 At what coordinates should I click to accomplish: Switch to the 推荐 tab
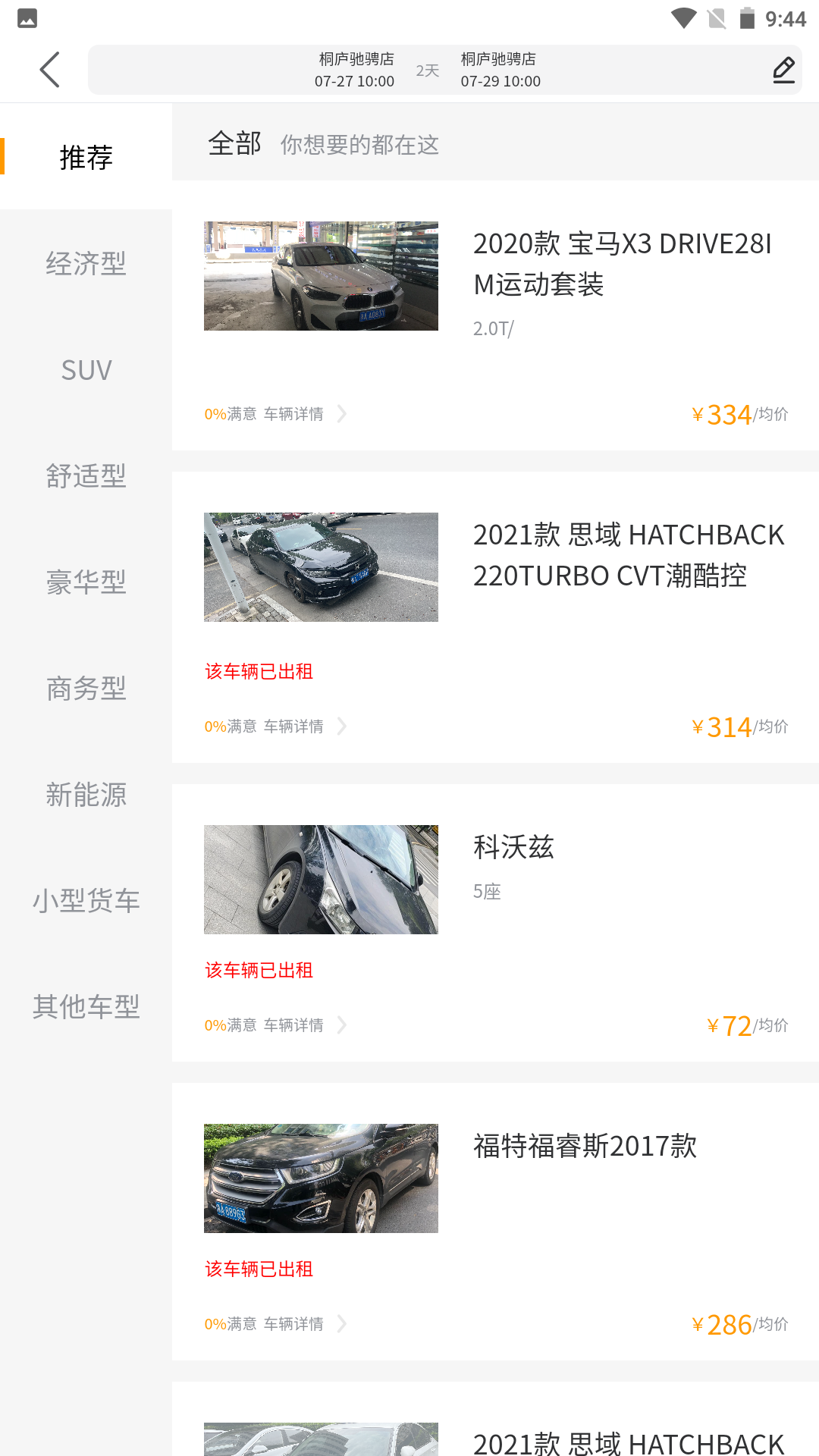85,157
